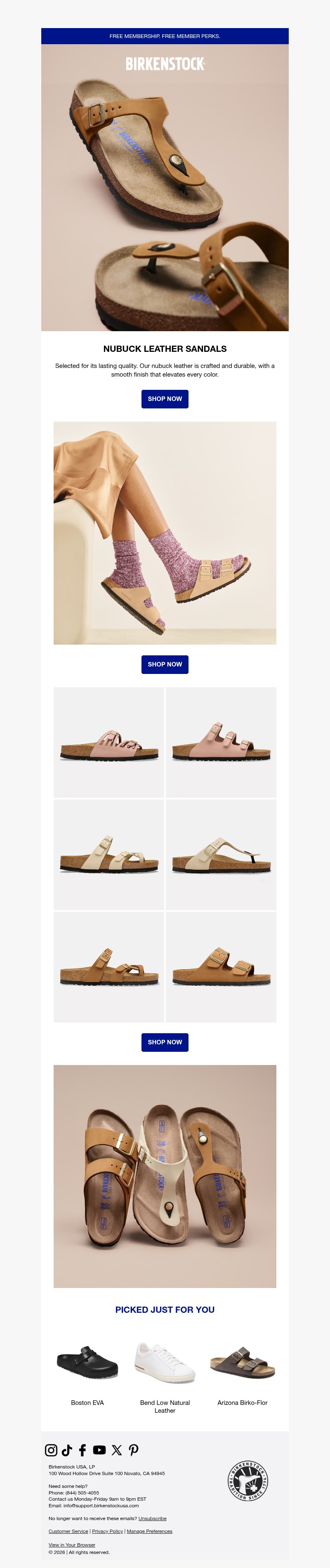Screen dimensions: 330x1568
Task: Open Birkenstock's Instagram page
Action: pos(52,1450)
